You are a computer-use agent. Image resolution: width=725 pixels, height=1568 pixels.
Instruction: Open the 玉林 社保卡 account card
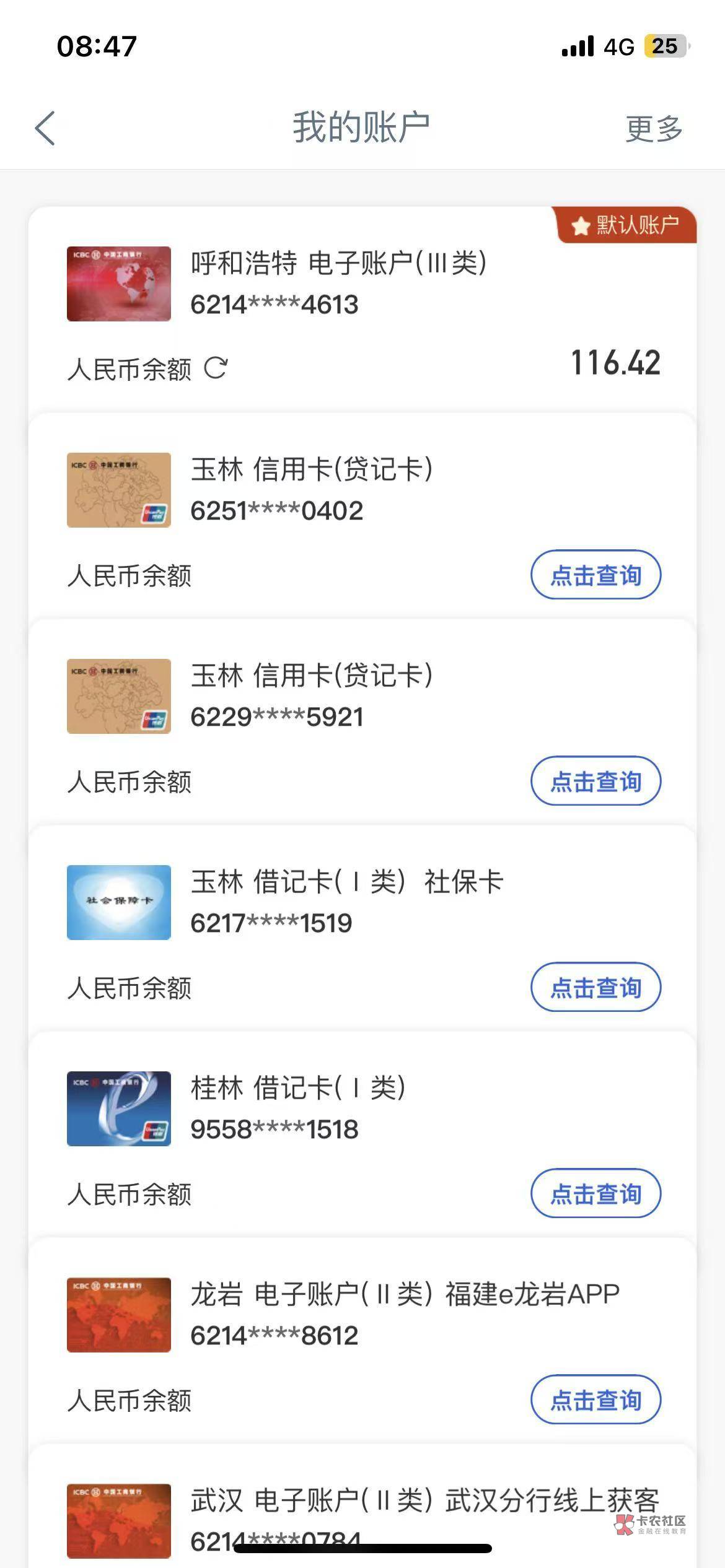tap(346, 902)
